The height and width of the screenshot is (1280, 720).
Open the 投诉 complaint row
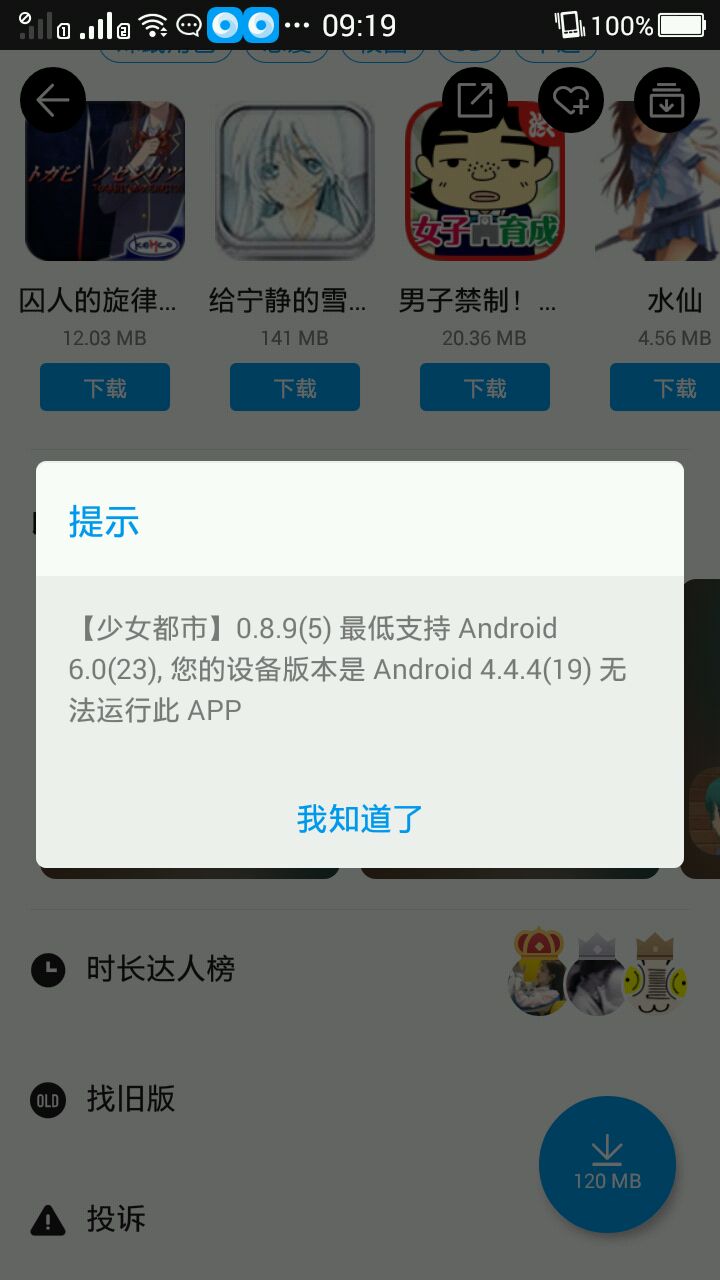point(115,1219)
